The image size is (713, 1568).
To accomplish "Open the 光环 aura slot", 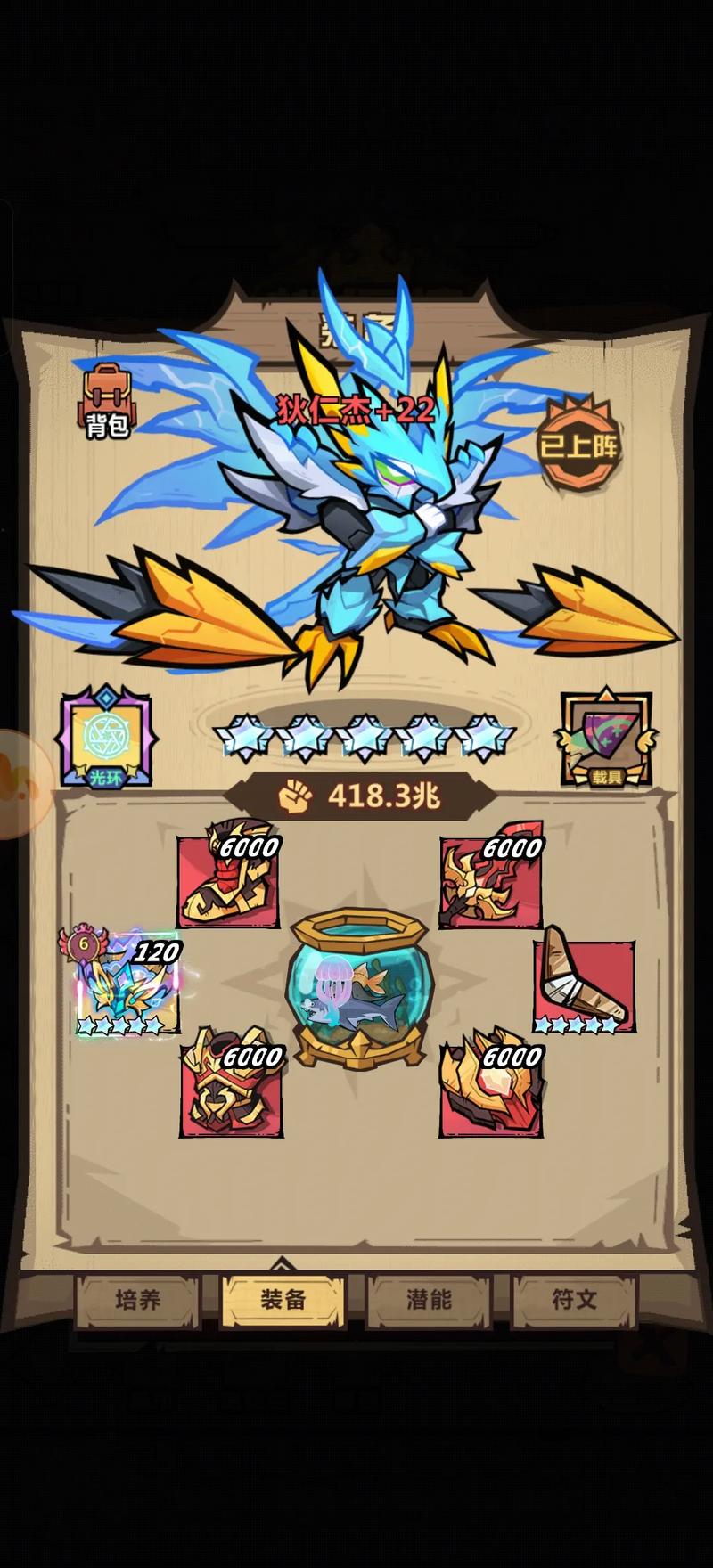I will pyautogui.click(x=106, y=737).
